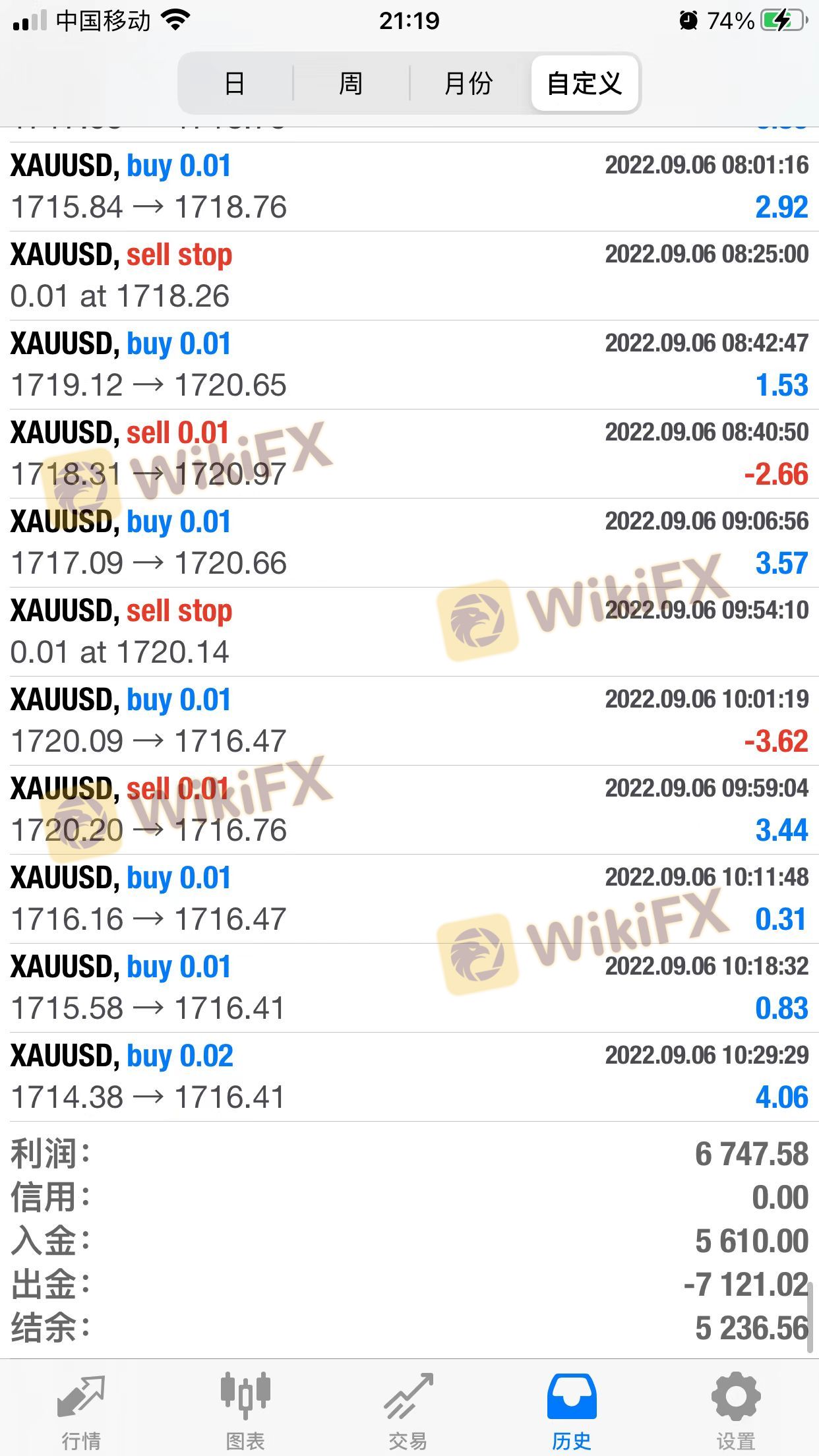
Task: Select the 周 period filter
Action: tap(351, 84)
